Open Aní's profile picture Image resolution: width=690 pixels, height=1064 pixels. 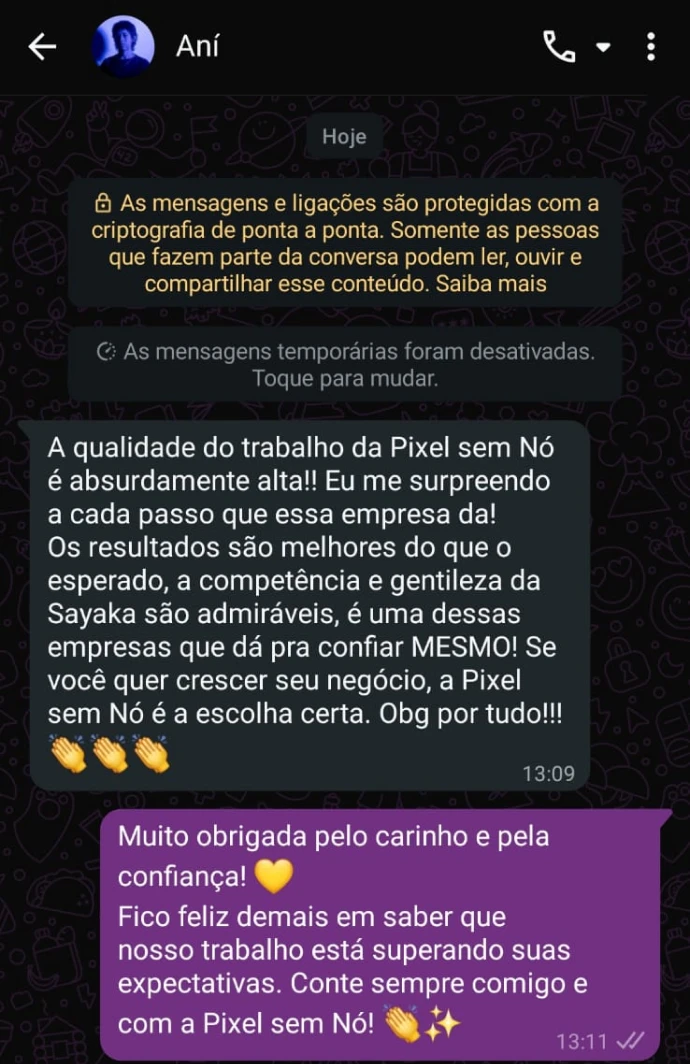123,47
